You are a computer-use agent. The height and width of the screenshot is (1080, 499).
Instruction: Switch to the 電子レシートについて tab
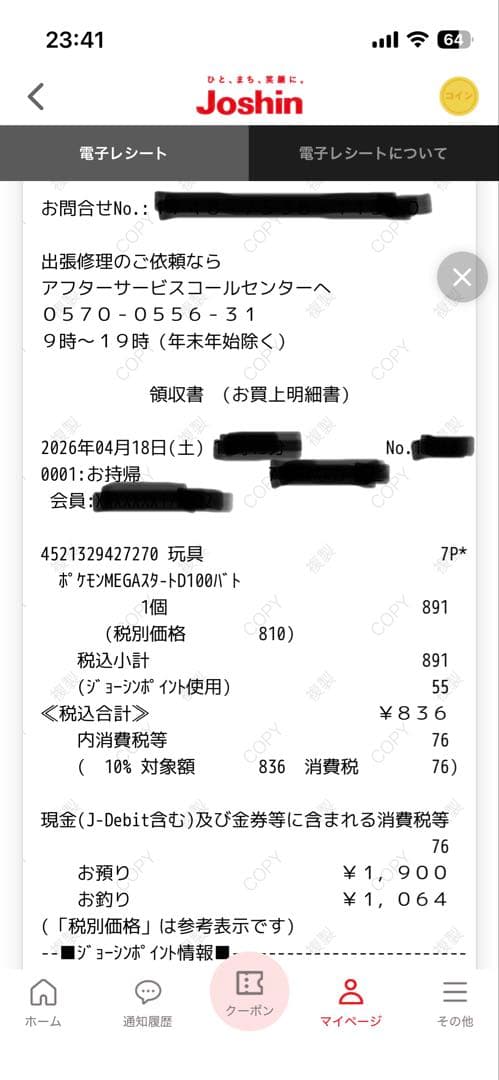pyautogui.click(x=374, y=153)
